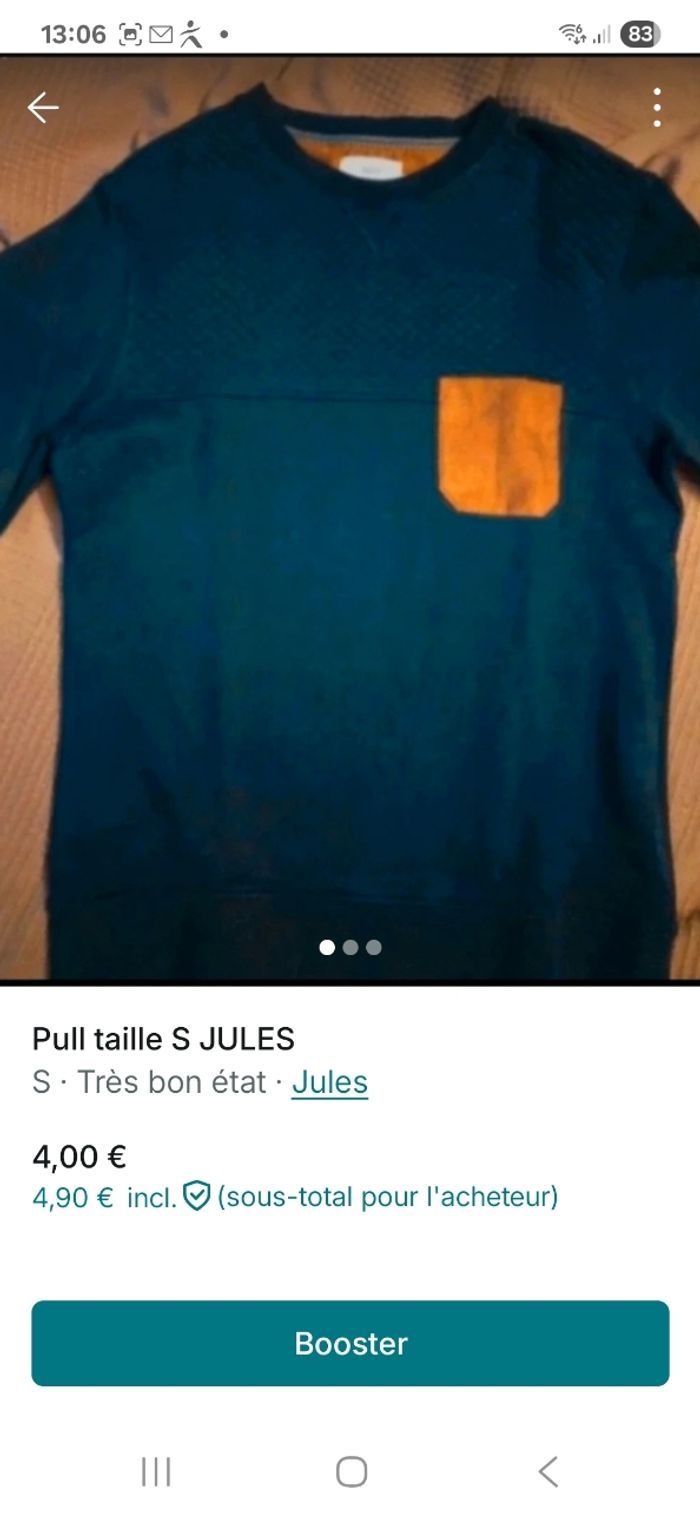View buyer protection shield info

pos(197,1196)
